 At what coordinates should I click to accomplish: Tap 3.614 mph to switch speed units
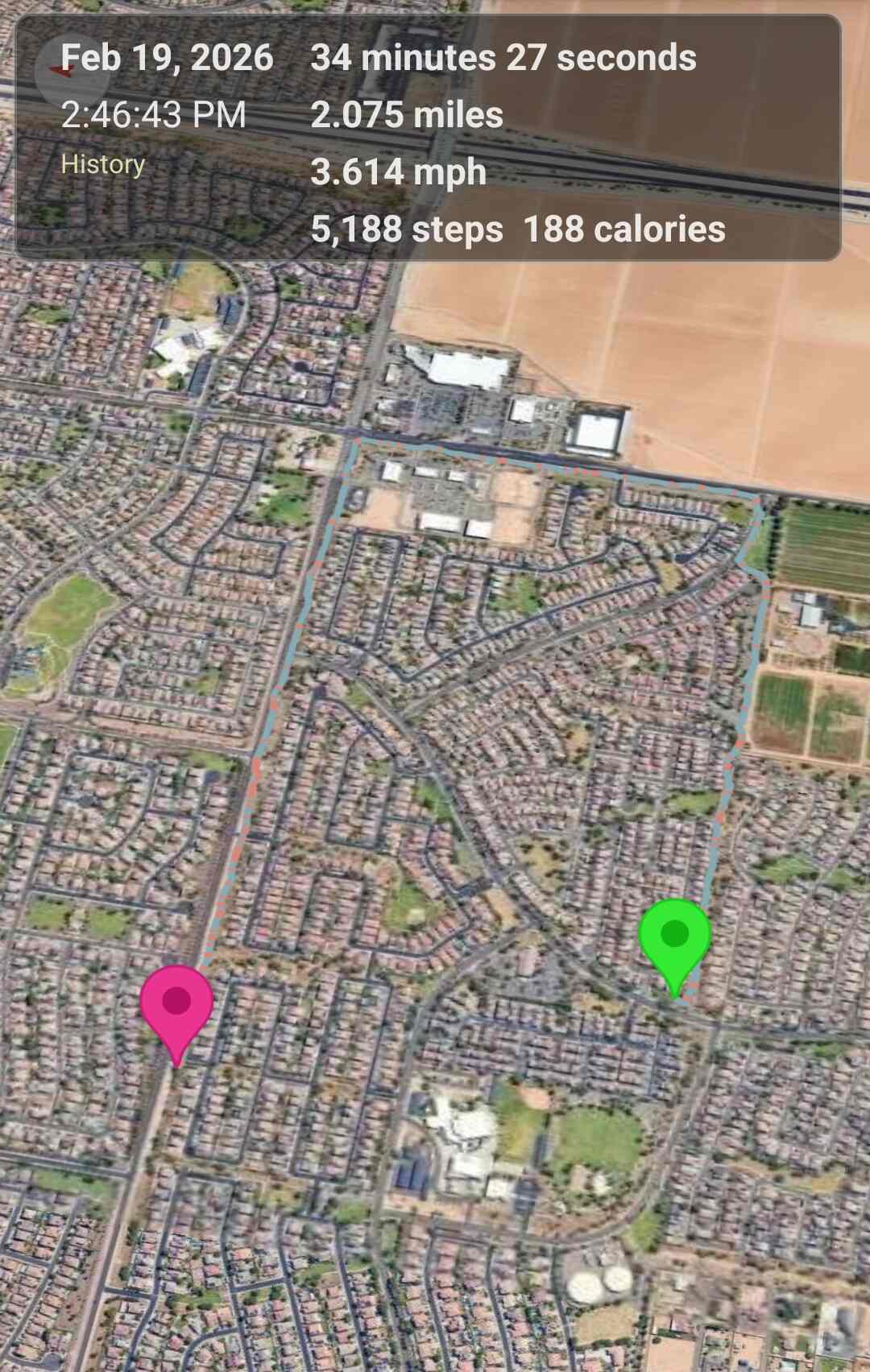(x=399, y=171)
